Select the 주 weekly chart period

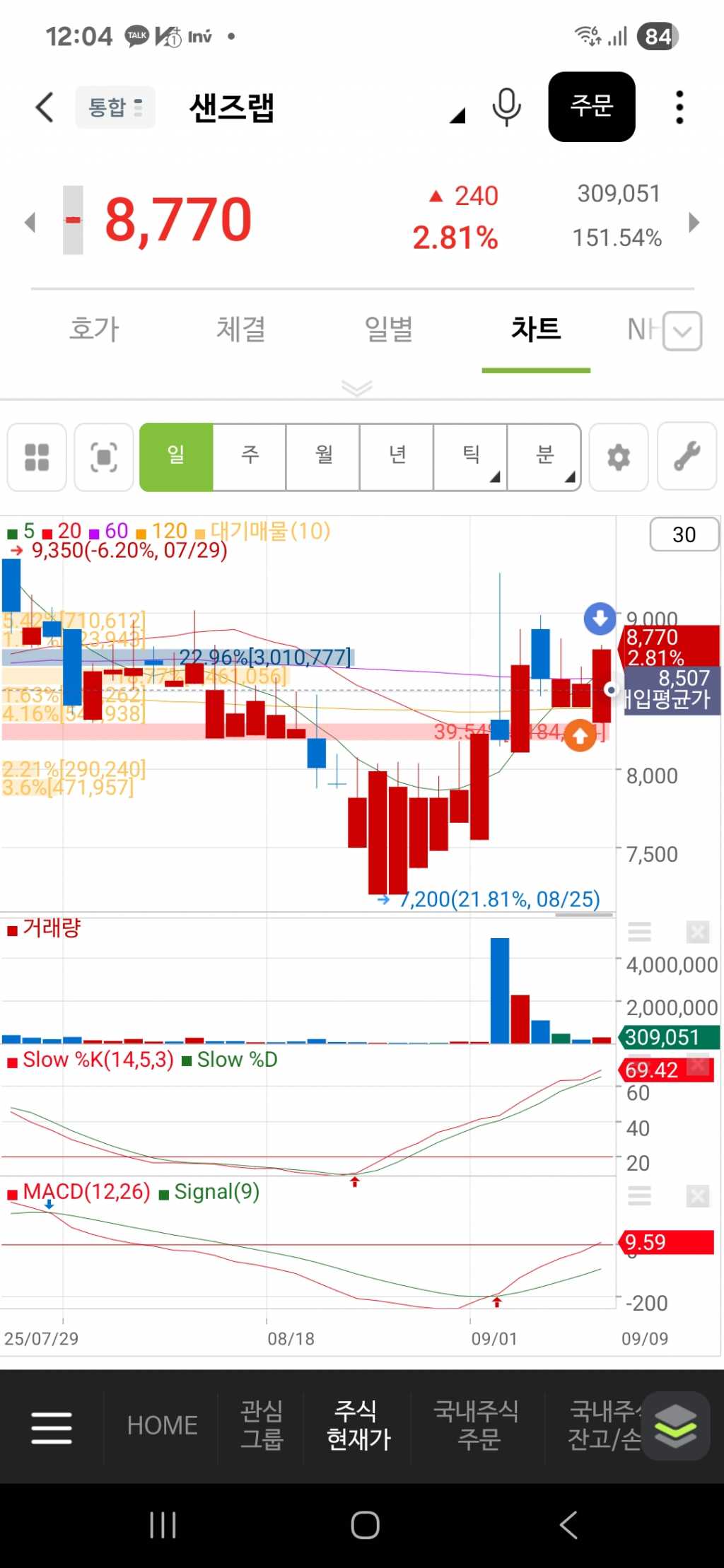(x=250, y=457)
